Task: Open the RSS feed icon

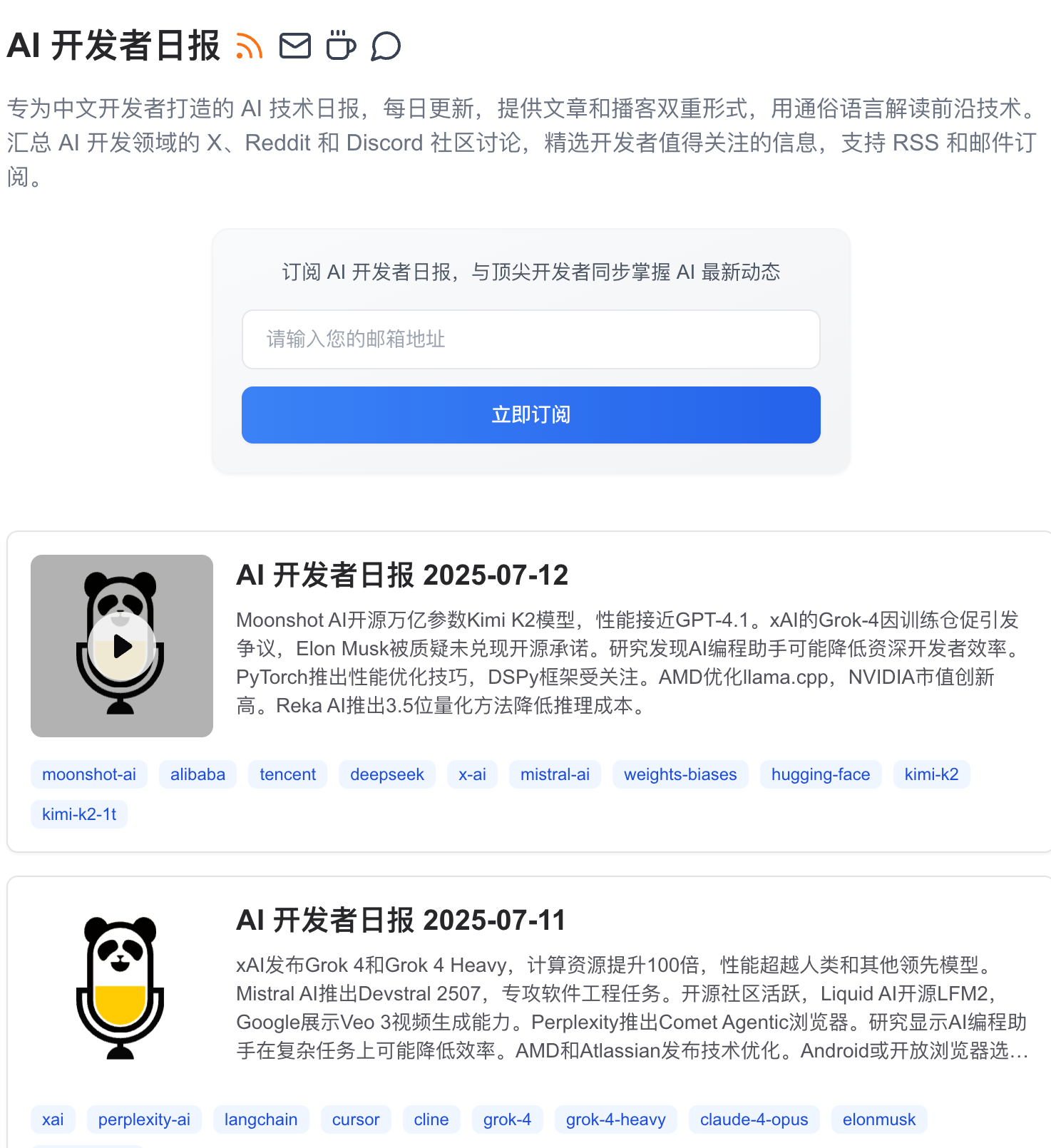Action: [250, 46]
